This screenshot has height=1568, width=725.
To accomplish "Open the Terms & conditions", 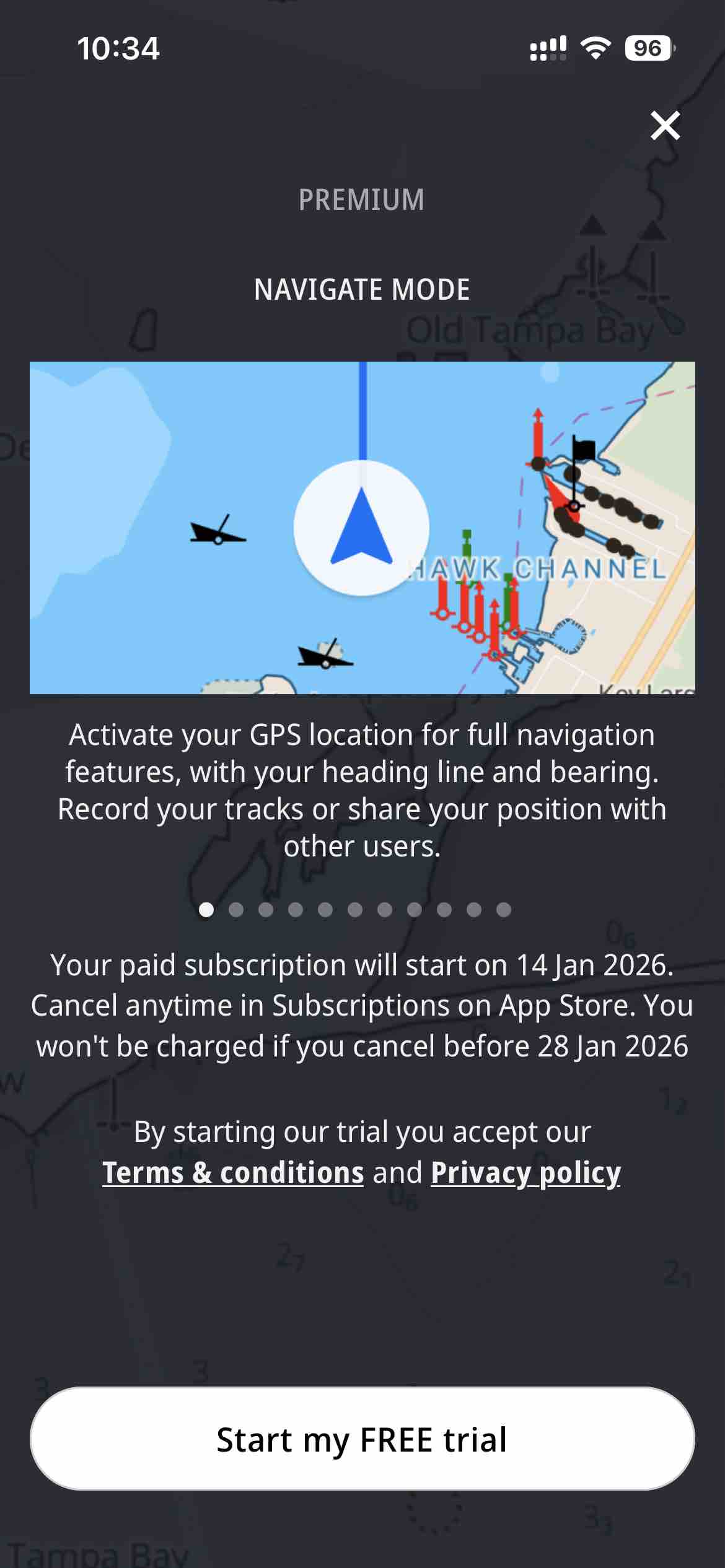I will (x=233, y=1172).
